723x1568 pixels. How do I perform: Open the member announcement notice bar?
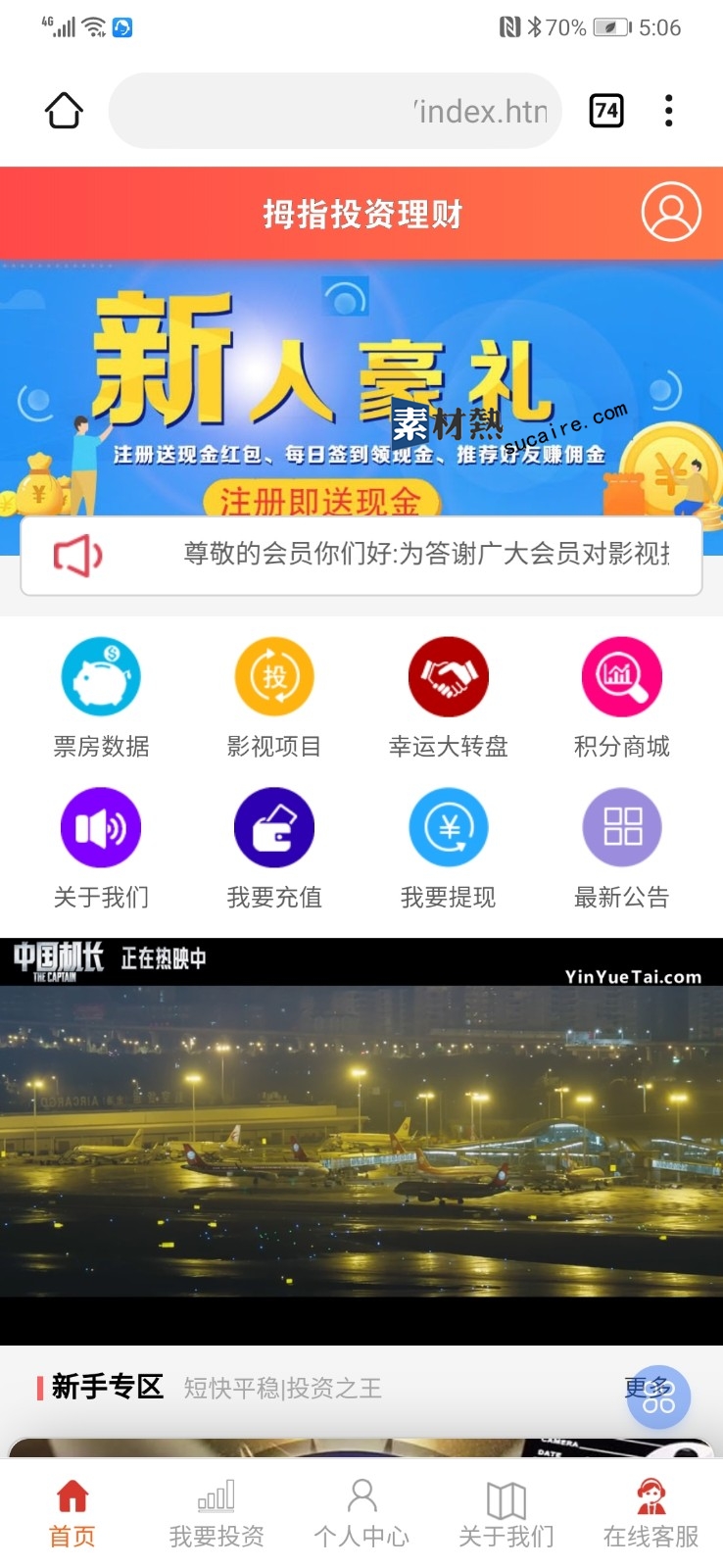pos(361,556)
